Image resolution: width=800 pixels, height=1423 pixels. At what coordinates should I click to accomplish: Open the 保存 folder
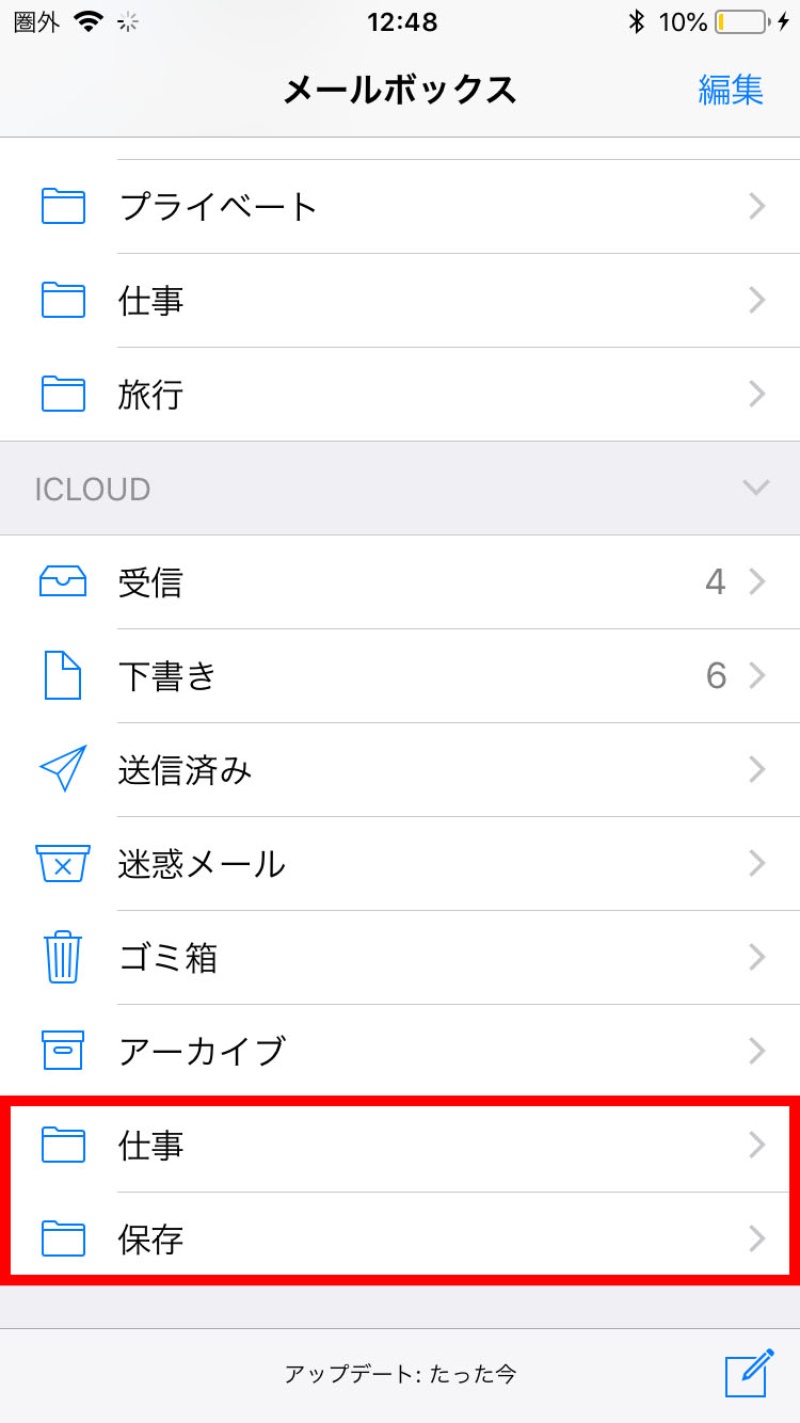(400, 1239)
